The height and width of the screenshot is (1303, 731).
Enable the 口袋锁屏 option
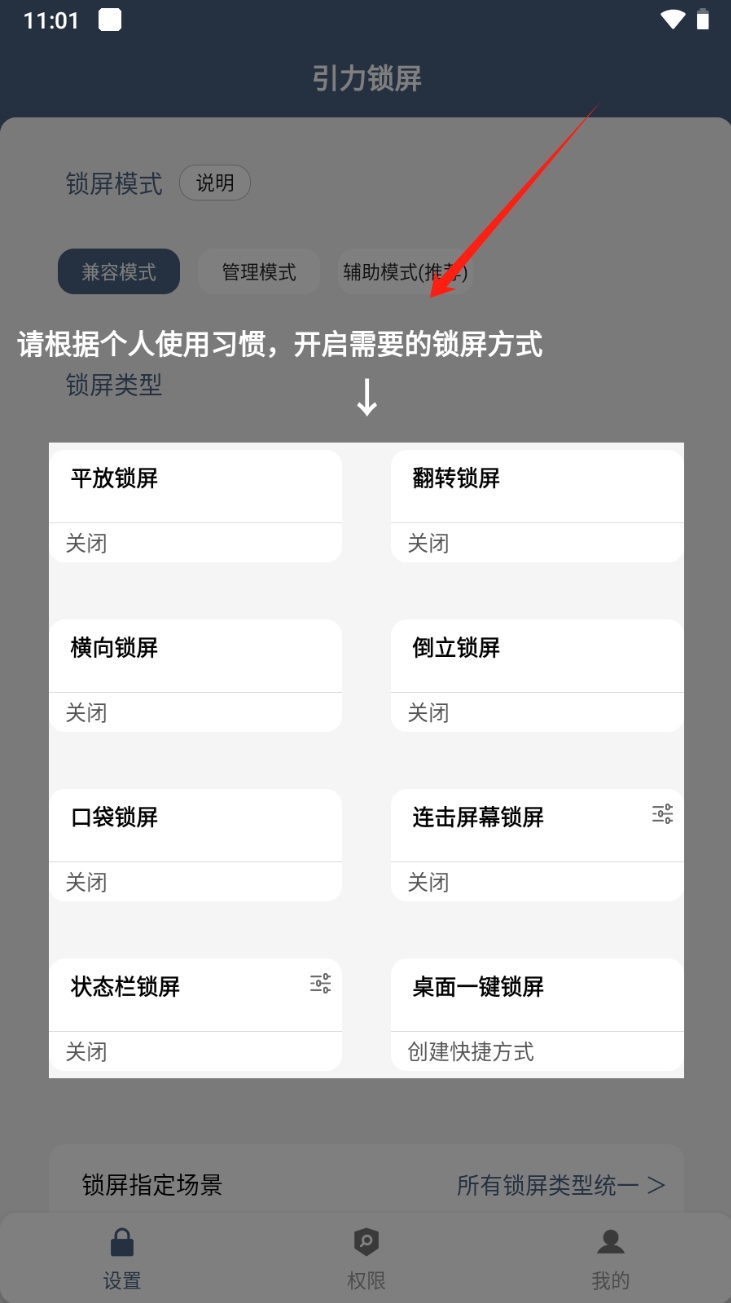pos(195,845)
